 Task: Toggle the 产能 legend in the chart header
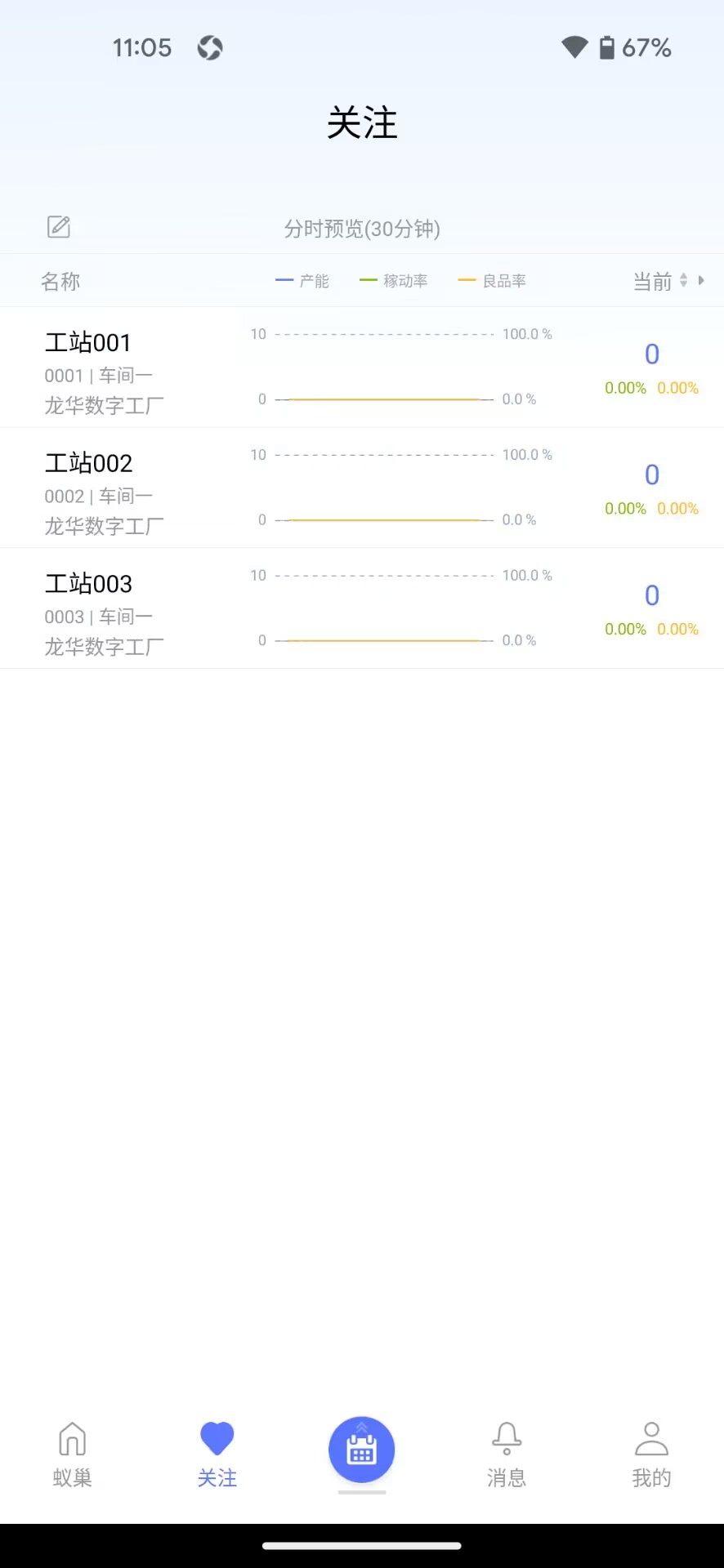pos(303,280)
